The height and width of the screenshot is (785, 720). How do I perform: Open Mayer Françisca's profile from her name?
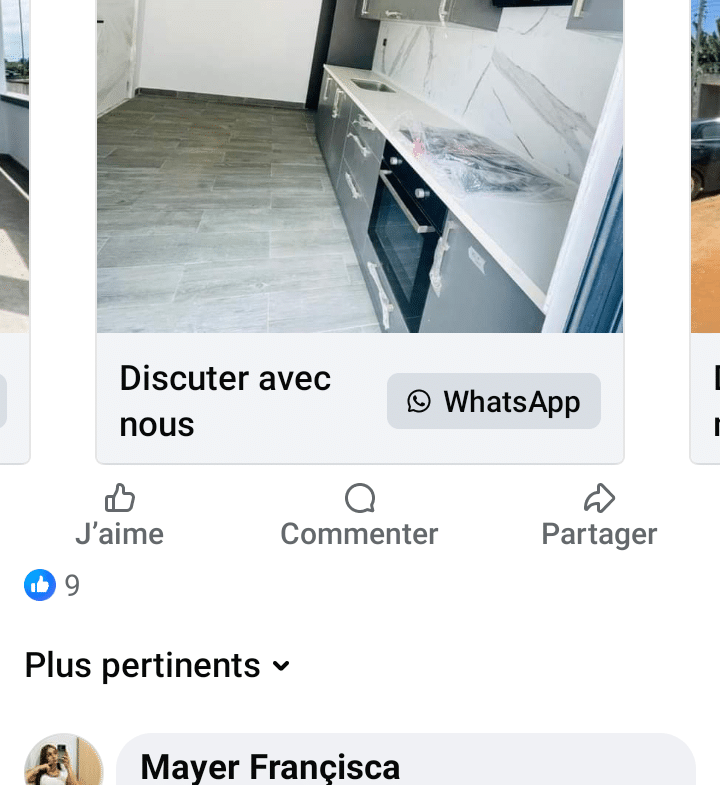270,767
